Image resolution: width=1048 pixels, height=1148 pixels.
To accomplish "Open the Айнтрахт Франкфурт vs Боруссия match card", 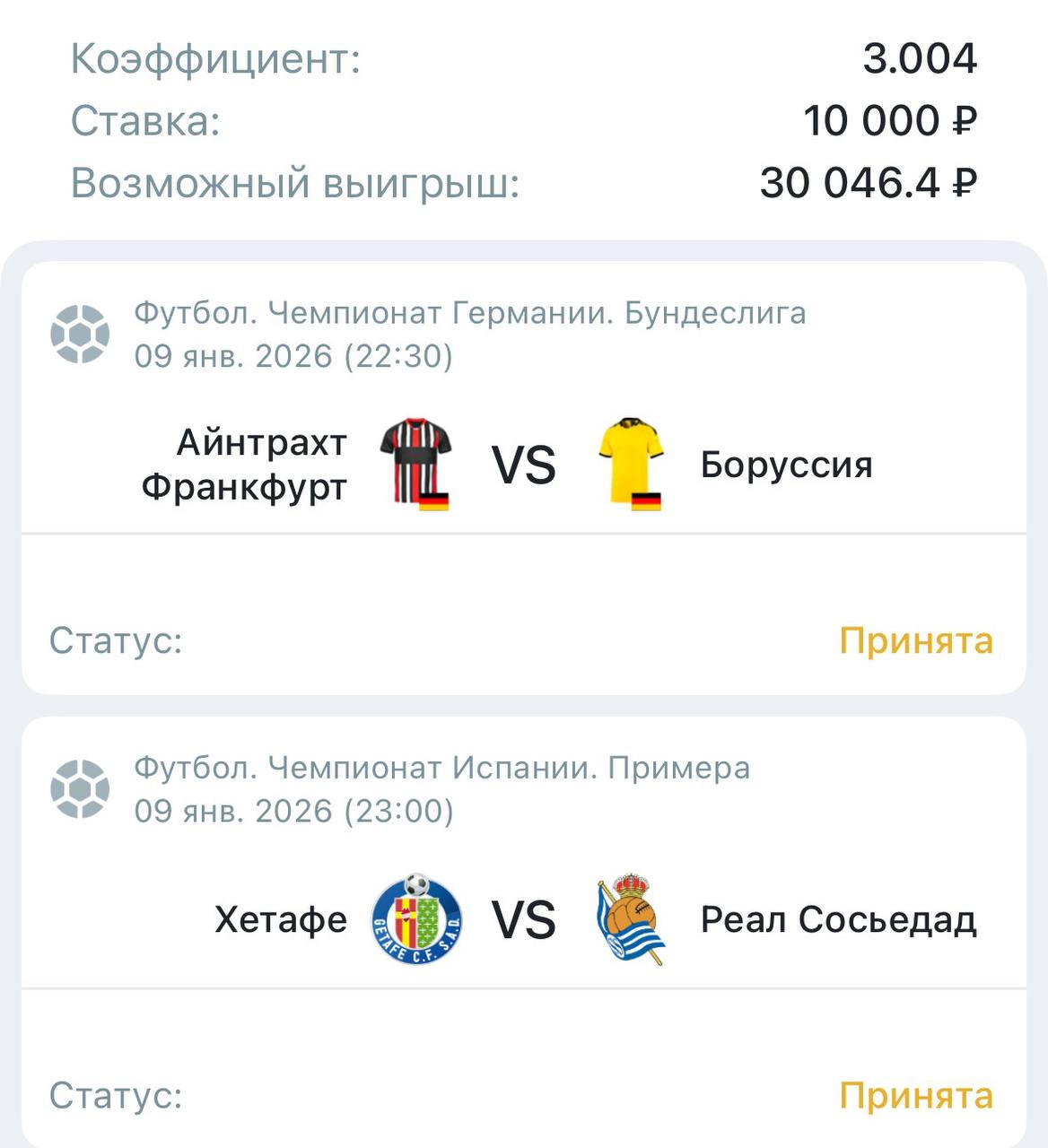I will click(x=523, y=465).
